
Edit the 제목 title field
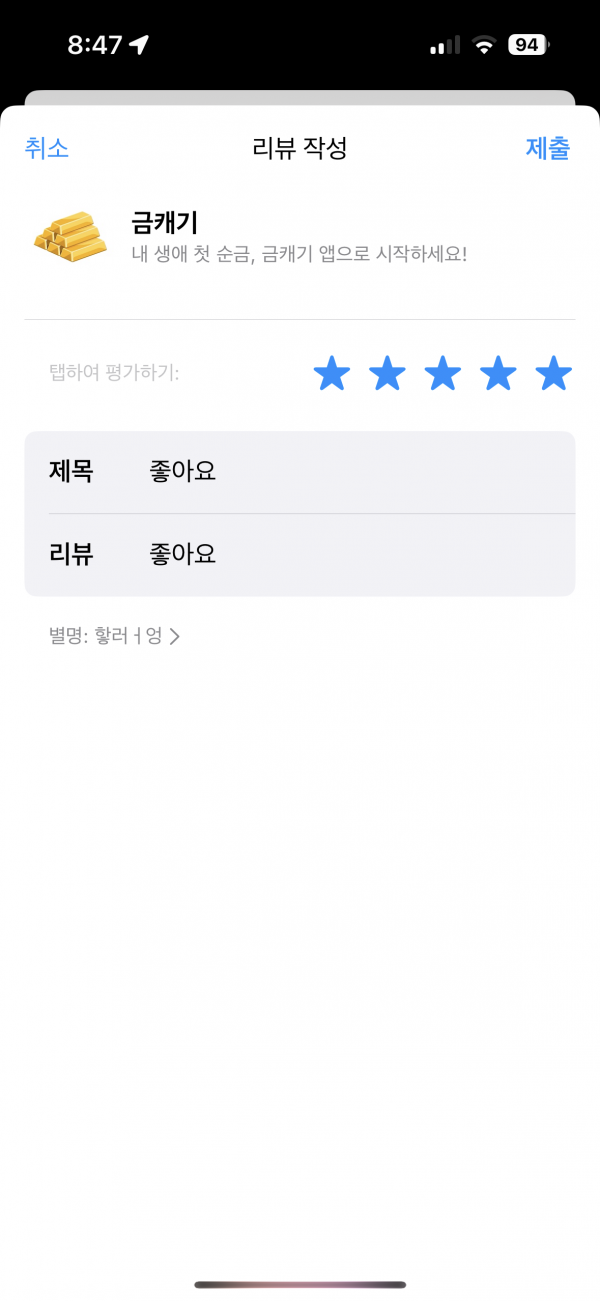(300, 472)
